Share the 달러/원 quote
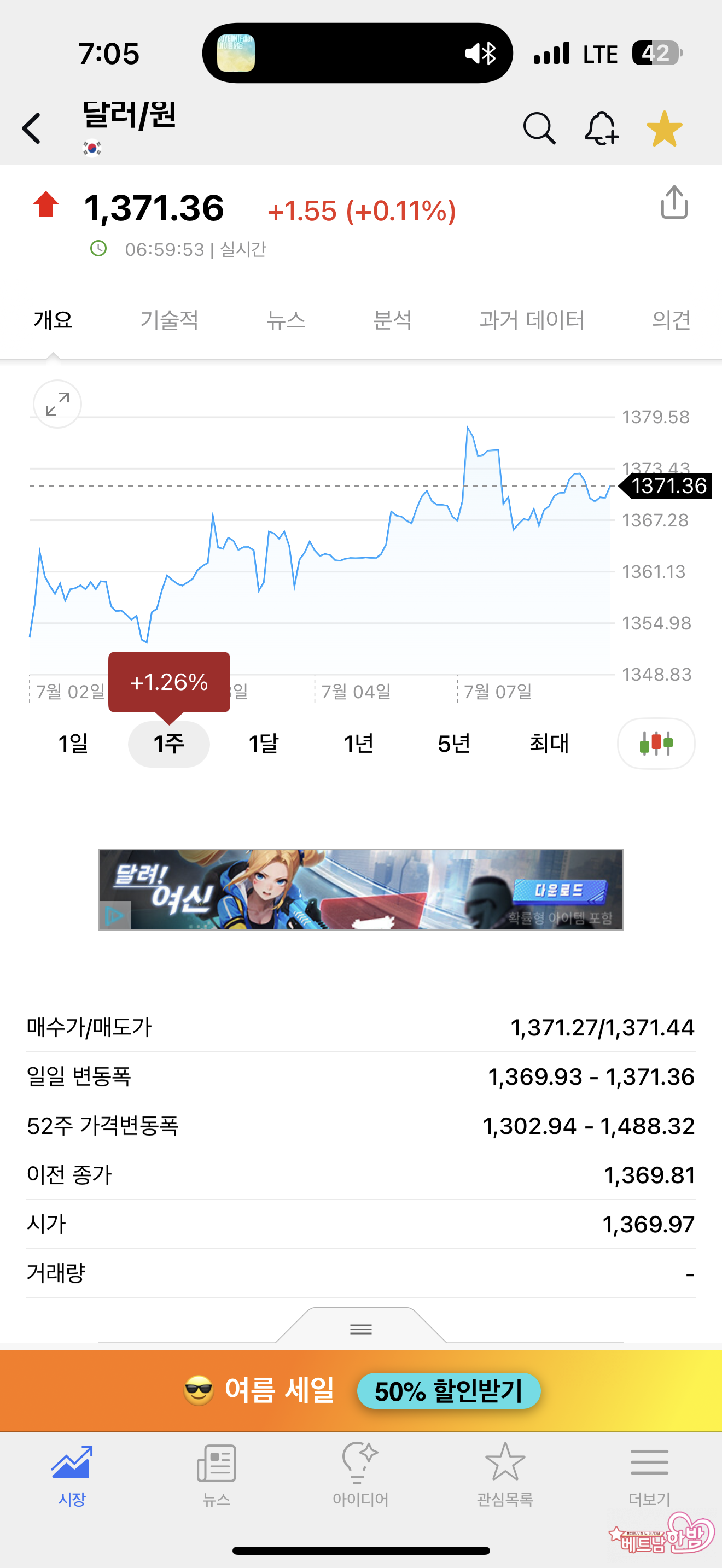722x1568 pixels. click(674, 202)
